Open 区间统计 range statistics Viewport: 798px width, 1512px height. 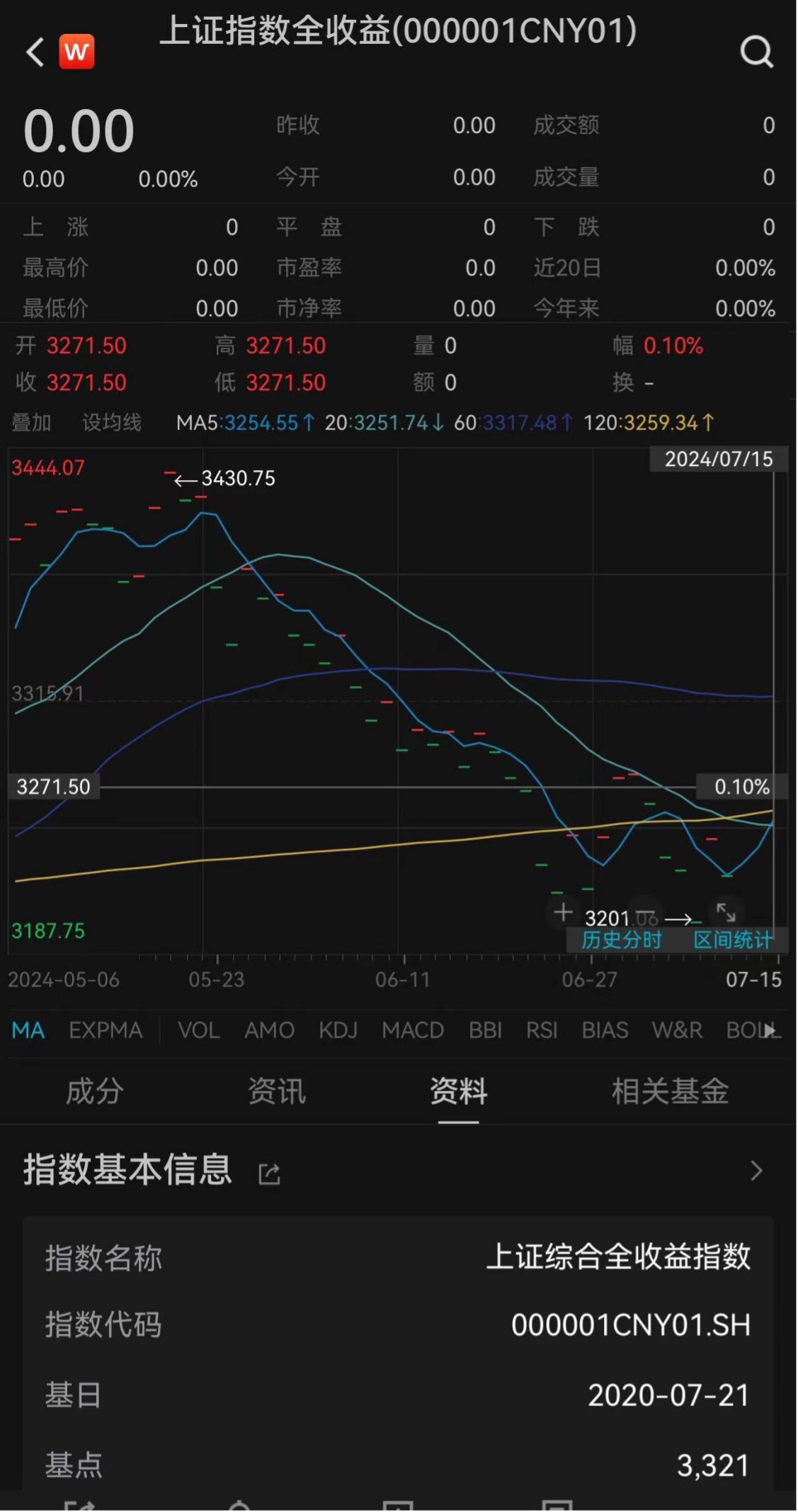click(x=732, y=940)
